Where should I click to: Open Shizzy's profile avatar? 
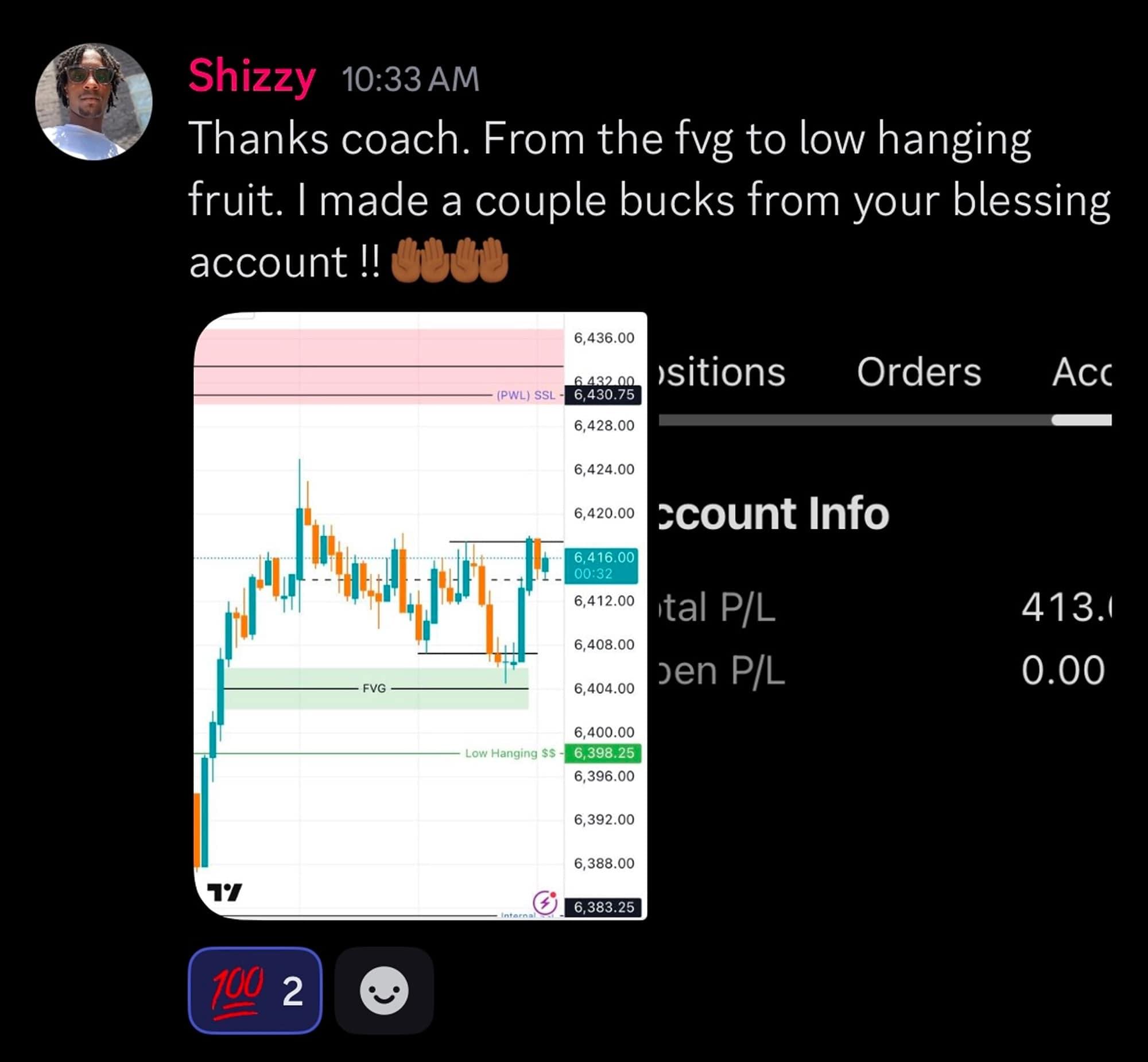94,102
